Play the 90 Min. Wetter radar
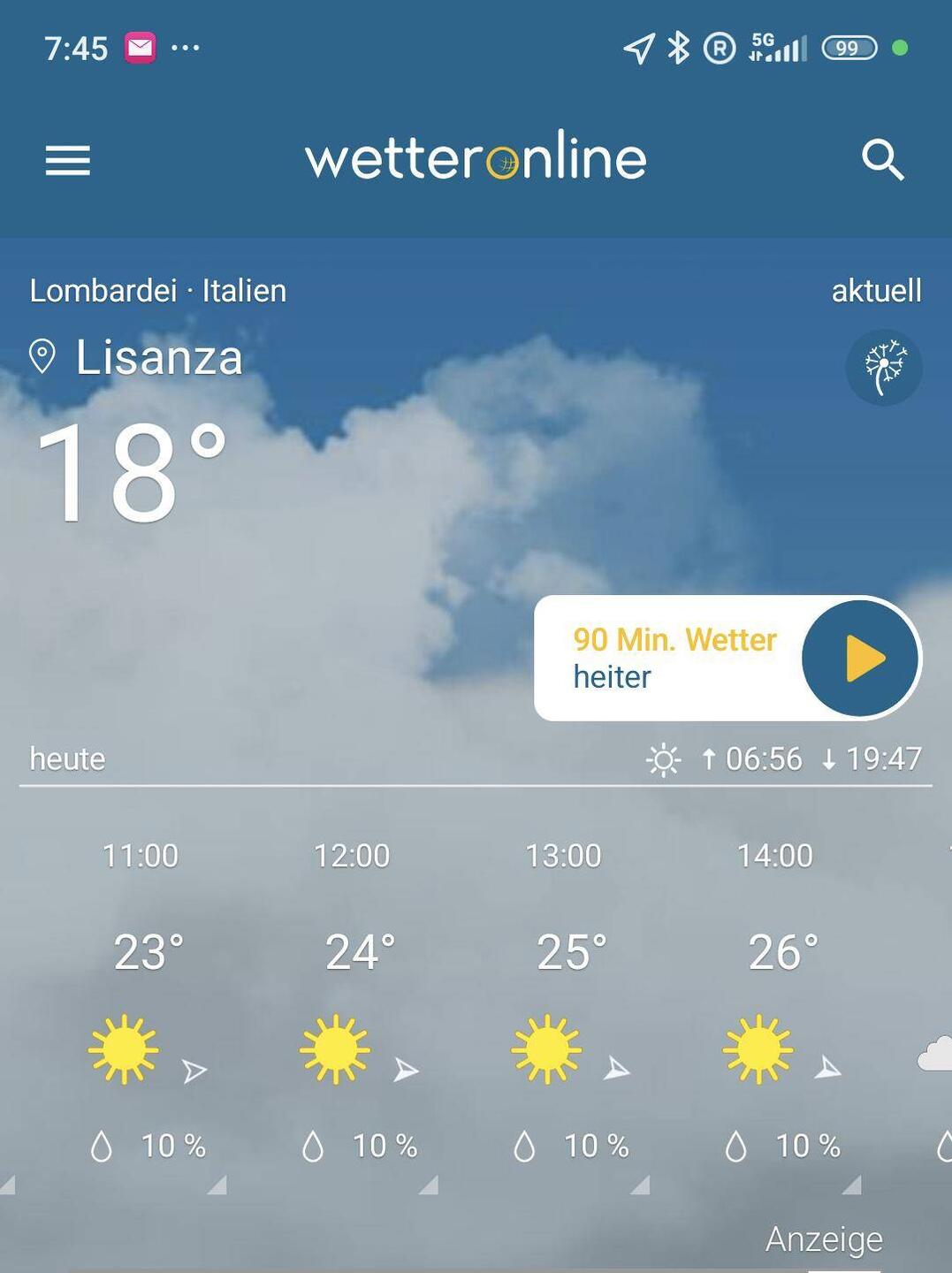The width and height of the screenshot is (952, 1273). pos(859,658)
